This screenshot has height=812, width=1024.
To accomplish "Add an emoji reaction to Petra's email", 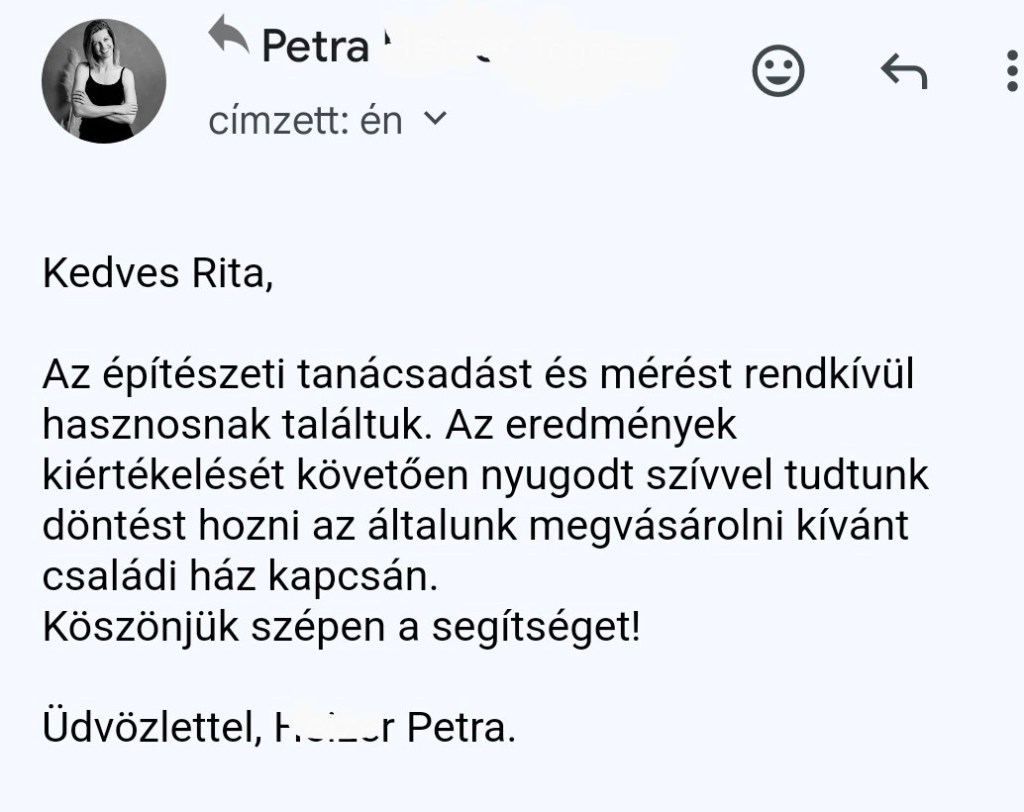I will coord(778,72).
